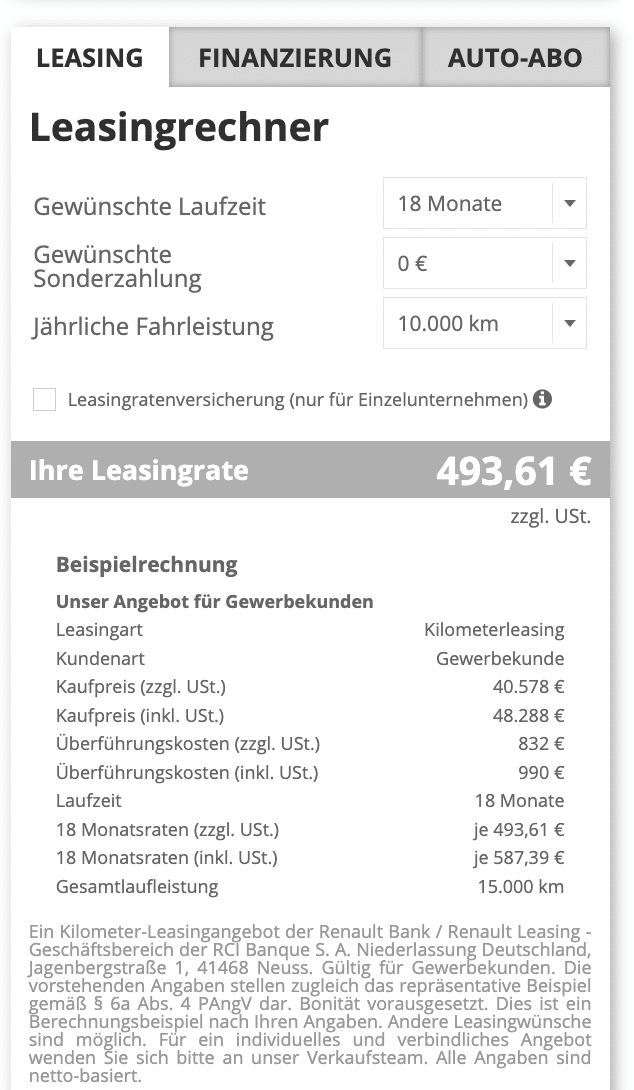The image size is (634, 1090).
Task: Check the Leasingratenversicherung checkbox
Action: click(x=44, y=400)
